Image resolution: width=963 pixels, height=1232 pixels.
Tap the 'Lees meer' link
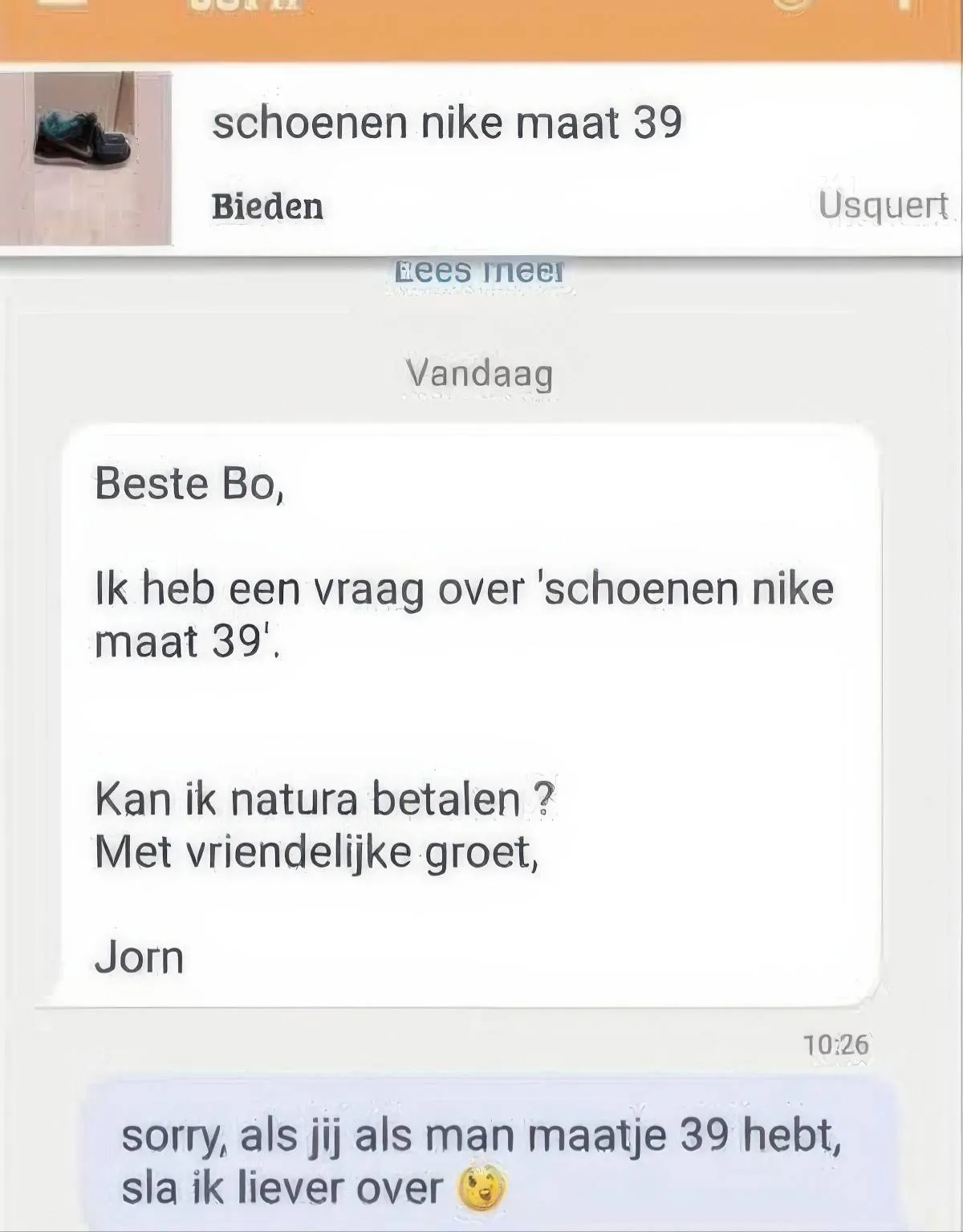coord(479,271)
